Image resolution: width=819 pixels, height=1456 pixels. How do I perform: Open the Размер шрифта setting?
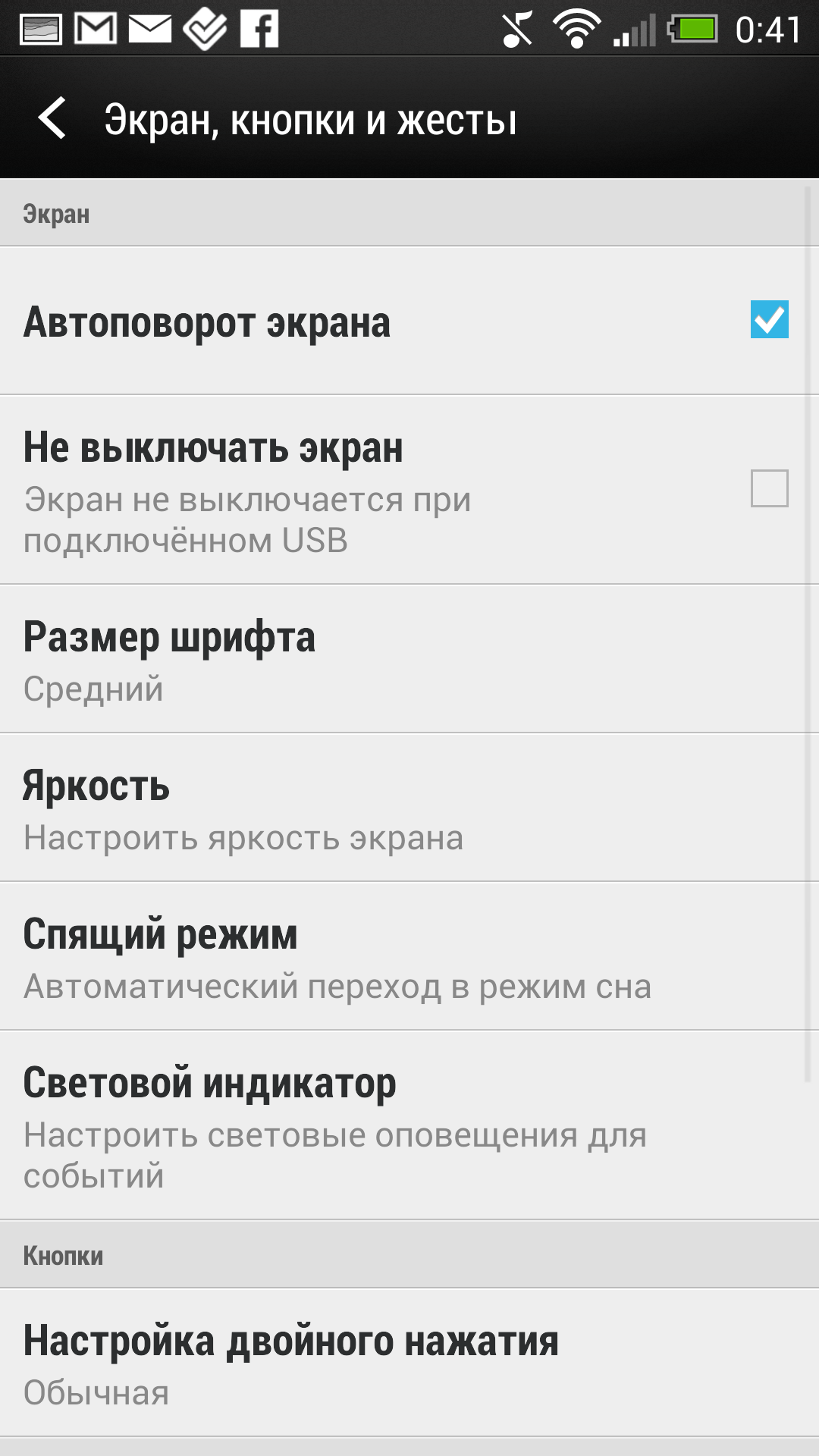409,658
